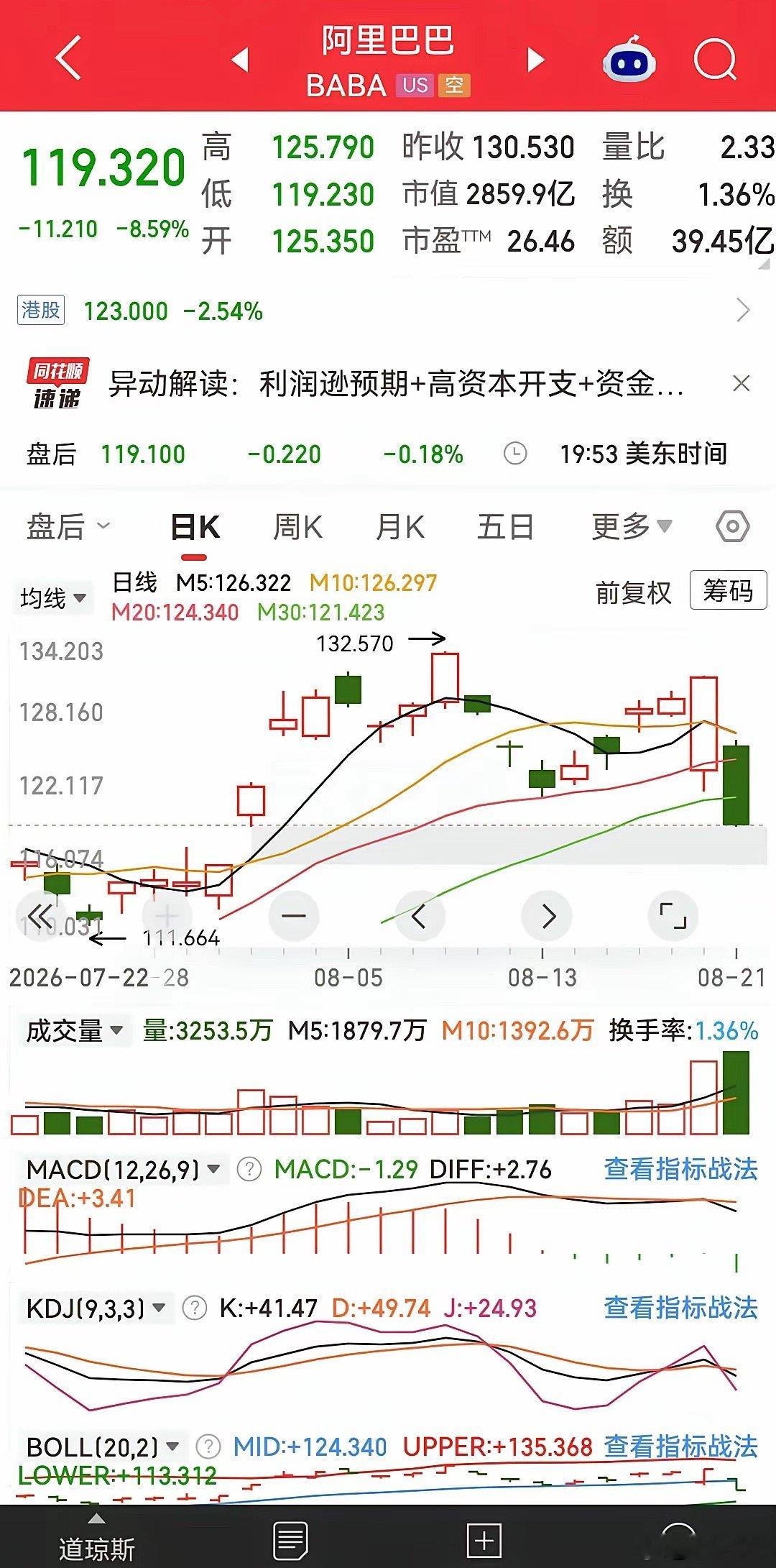Switch to the 五日 tab

point(505,527)
